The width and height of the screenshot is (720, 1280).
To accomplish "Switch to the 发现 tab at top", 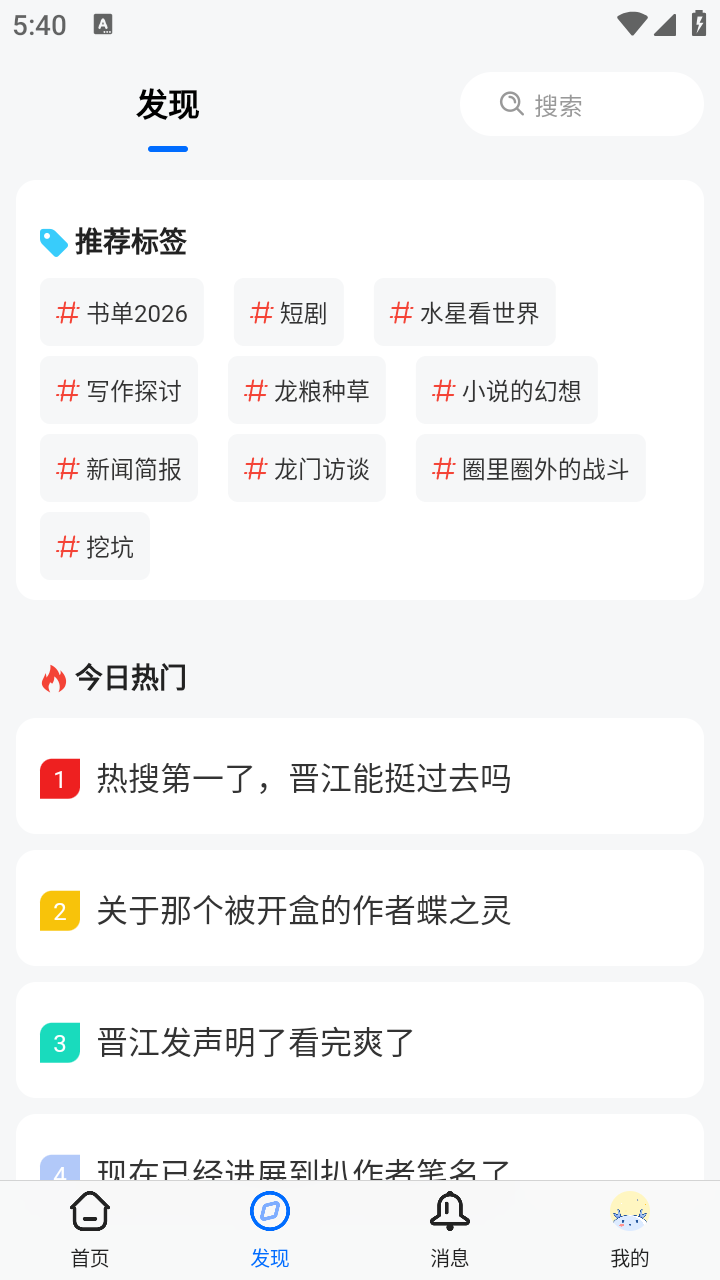I will [167, 103].
